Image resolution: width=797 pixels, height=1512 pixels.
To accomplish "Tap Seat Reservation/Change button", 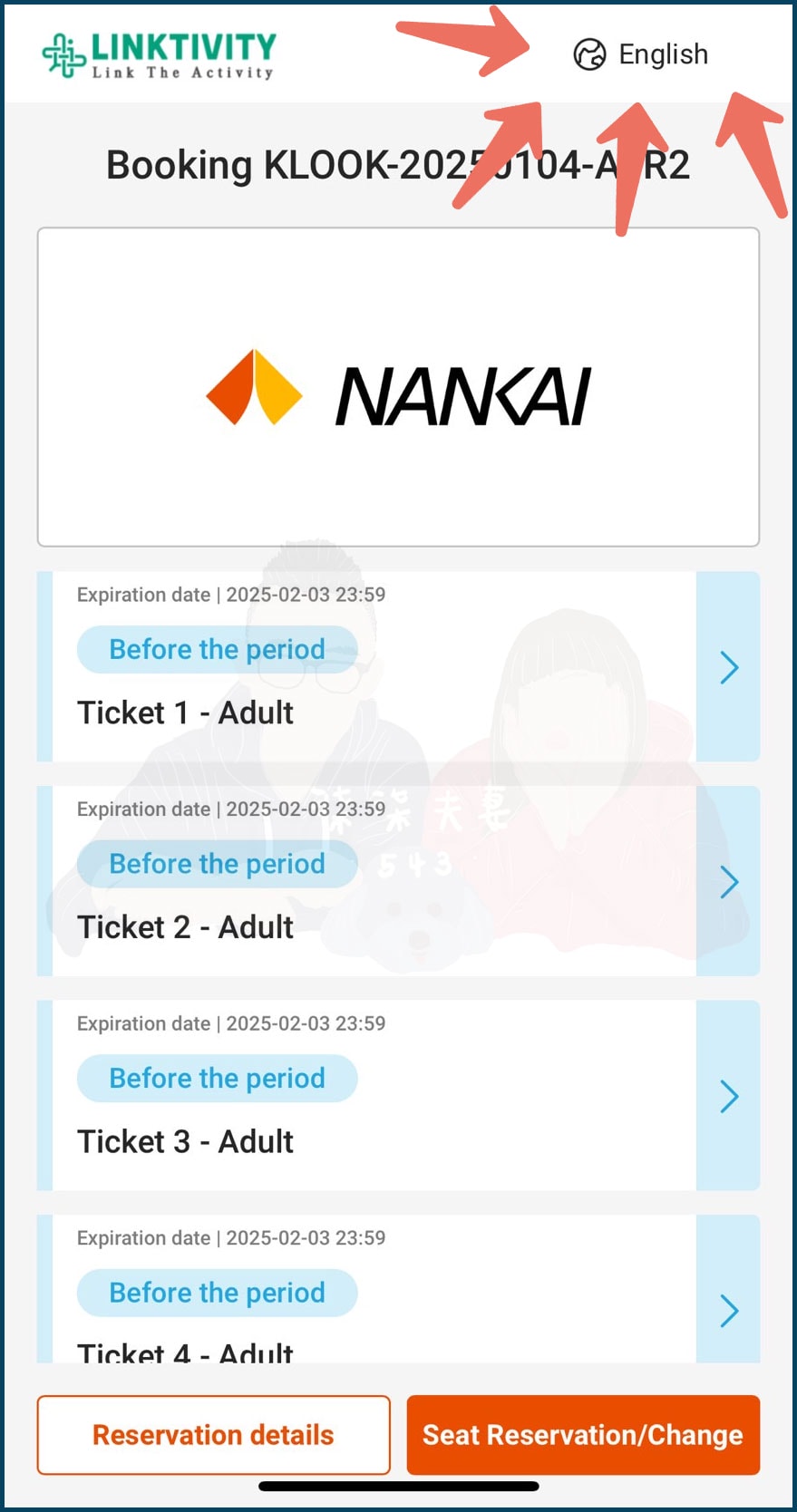I will (583, 1435).
